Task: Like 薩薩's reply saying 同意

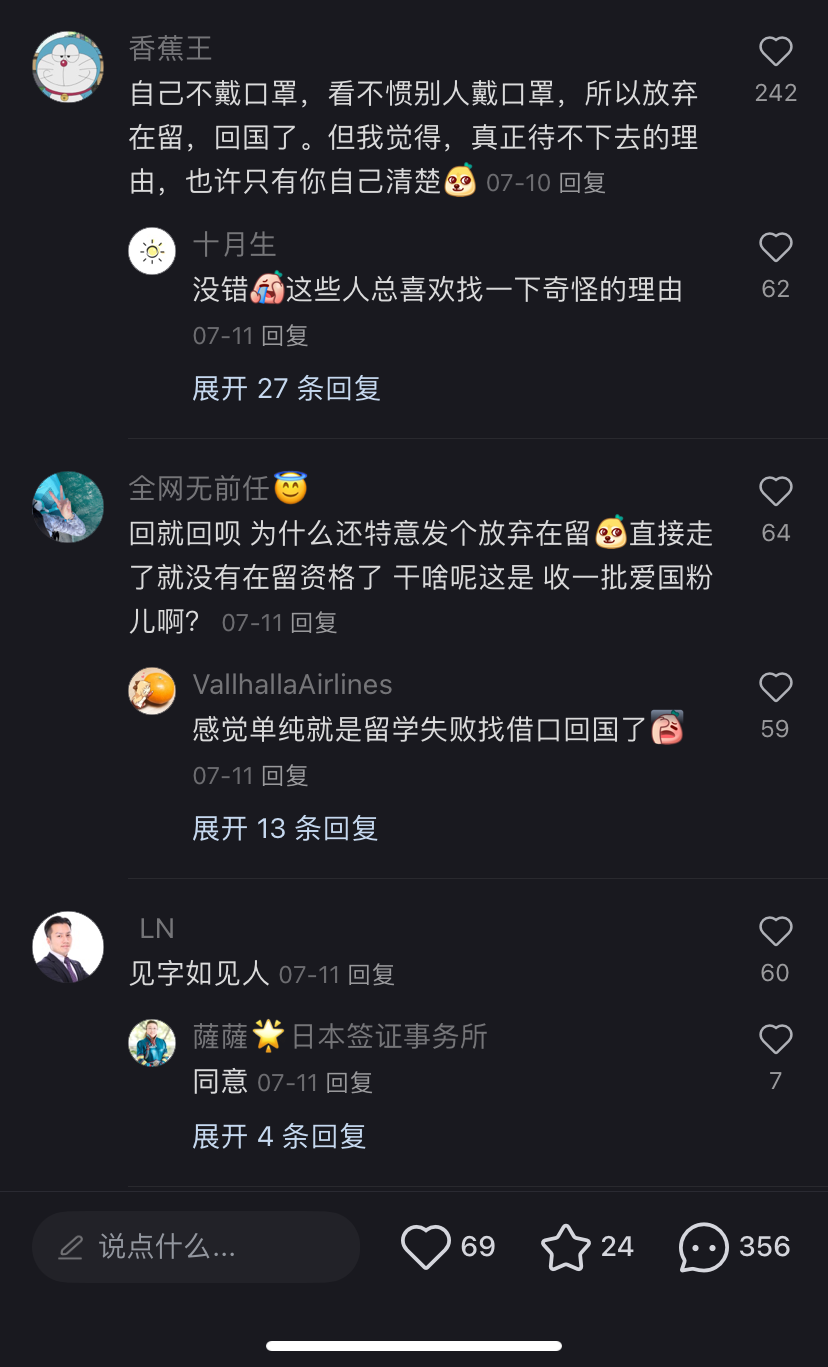Action: pyautogui.click(x=776, y=1040)
